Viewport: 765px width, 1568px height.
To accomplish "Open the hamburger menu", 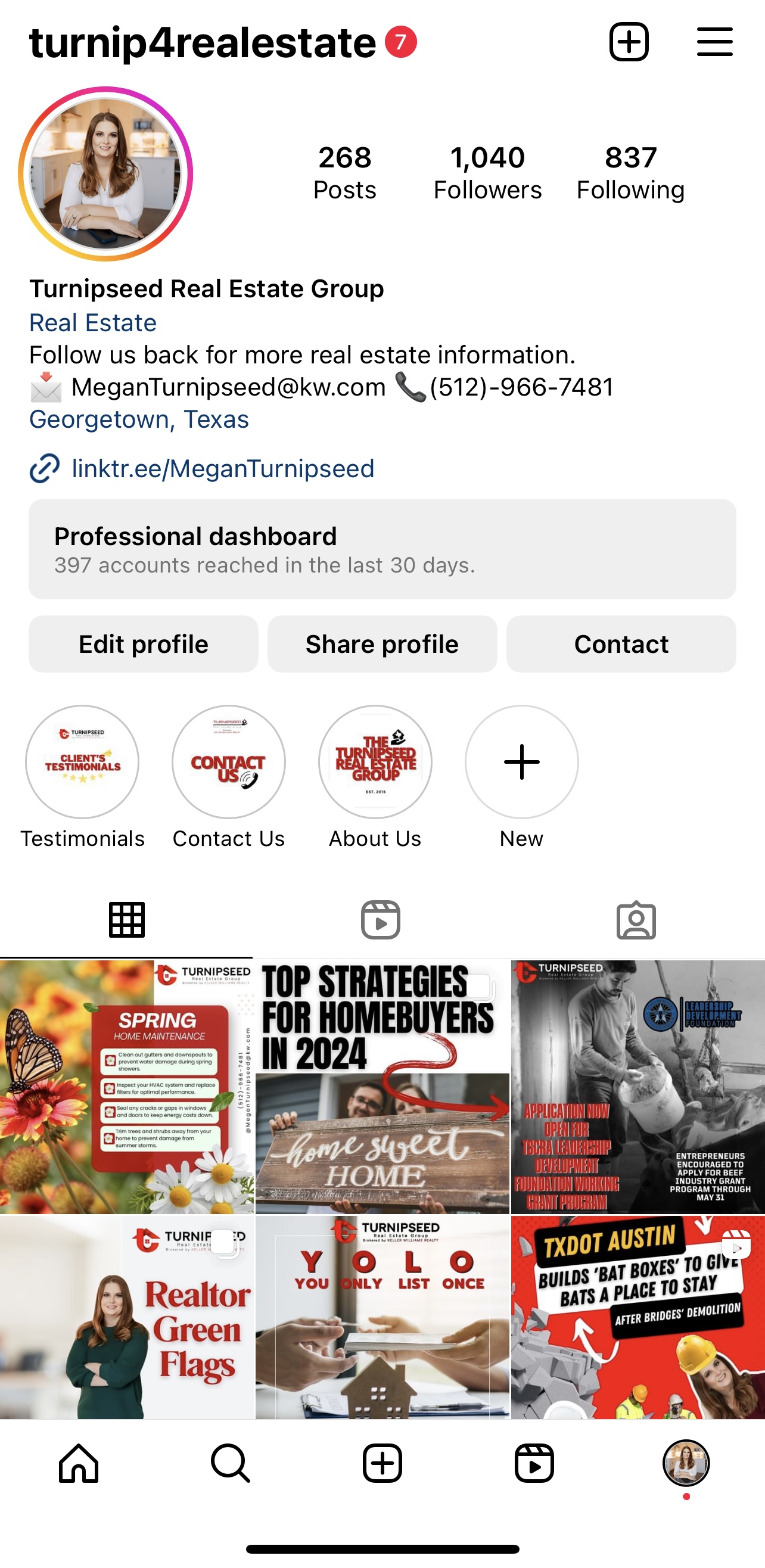I will coord(714,42).
